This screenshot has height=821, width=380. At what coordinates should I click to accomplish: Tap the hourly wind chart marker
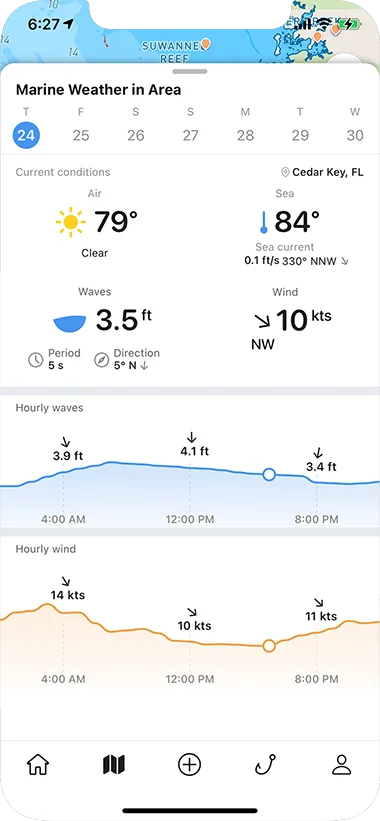(x=269, y=646)
